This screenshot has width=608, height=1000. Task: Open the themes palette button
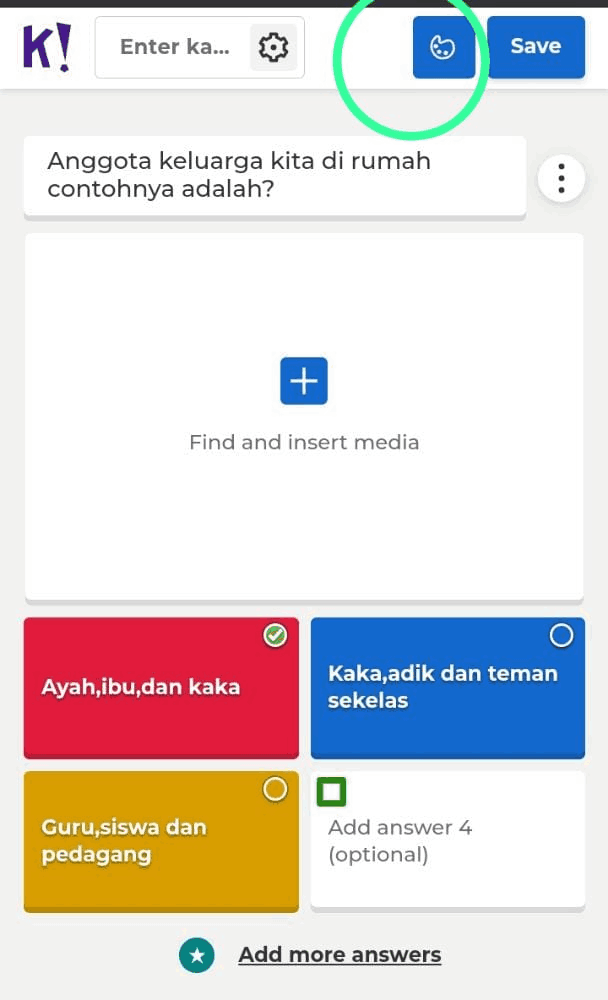pos(443,47)
